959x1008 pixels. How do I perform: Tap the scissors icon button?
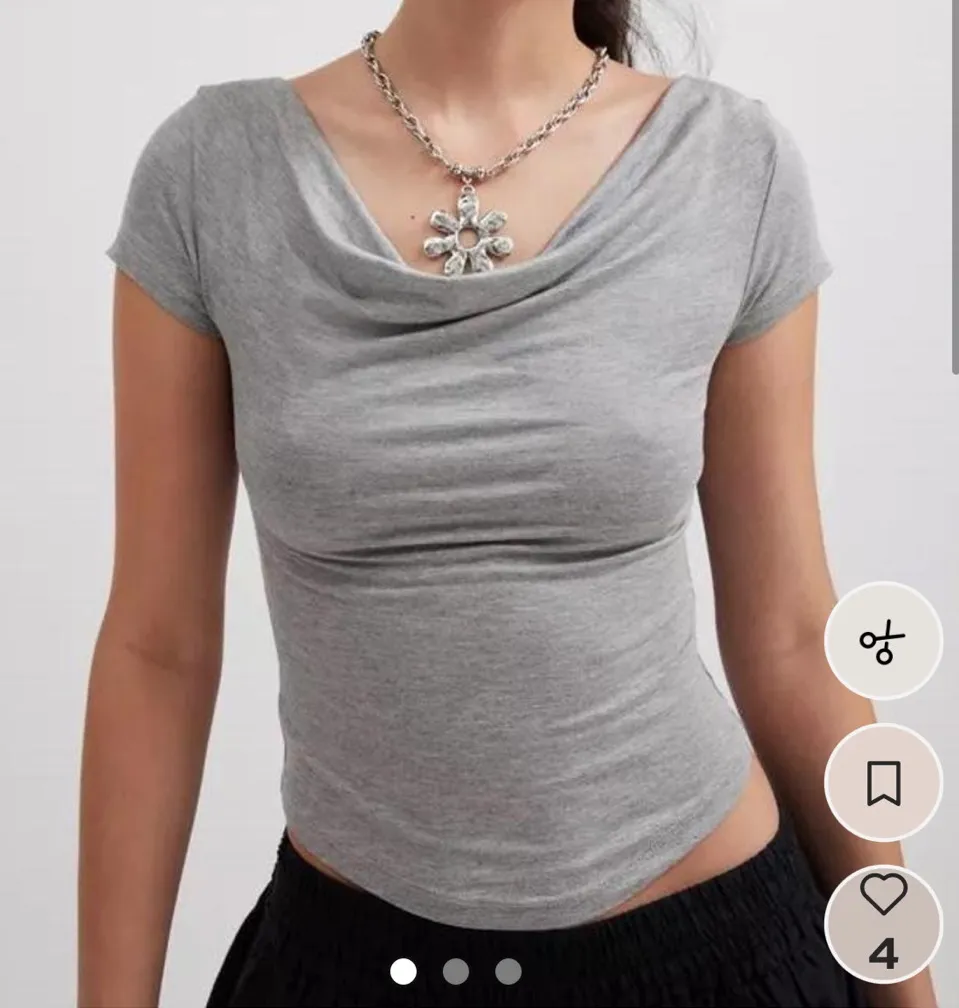click(882, 641)
